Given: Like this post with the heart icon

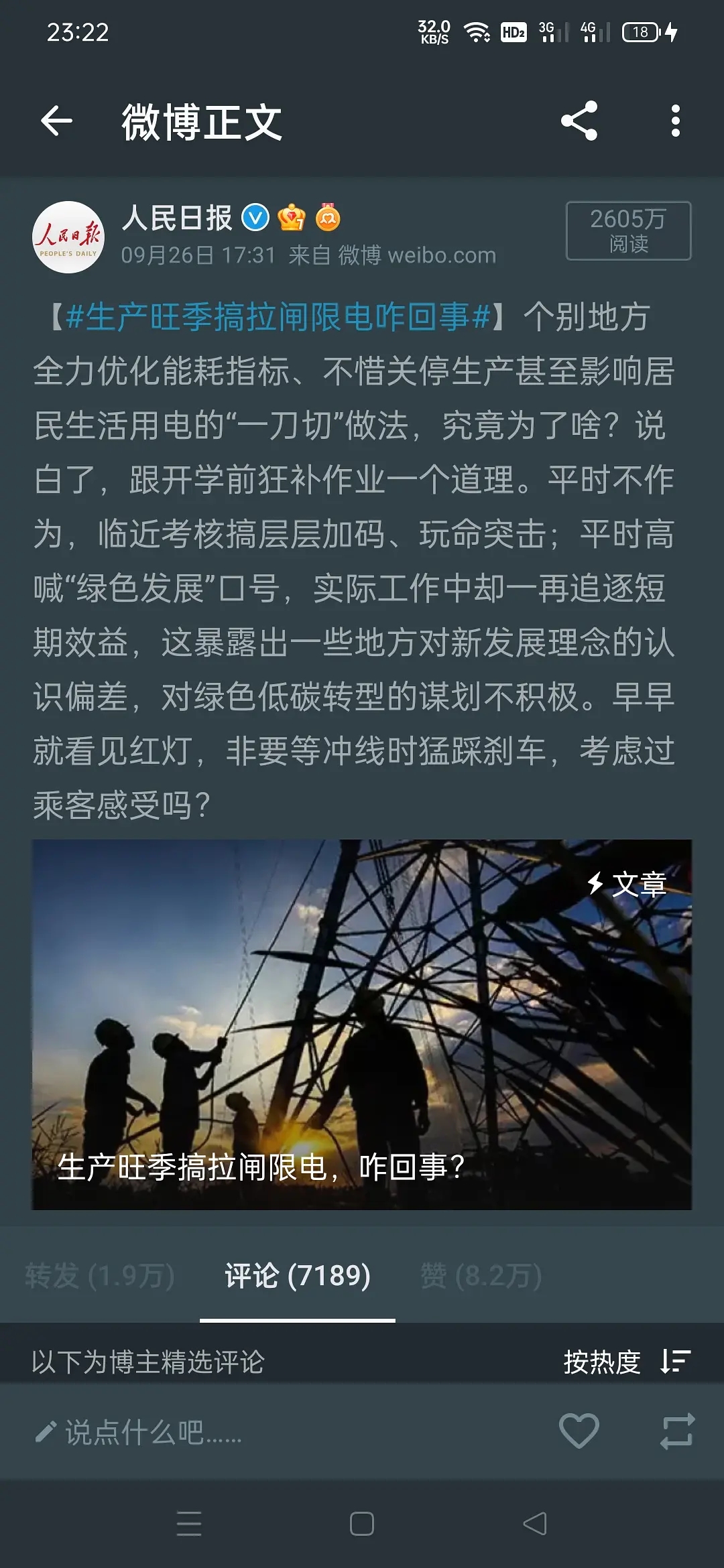Looking at the screenshot, I should coord(579,1431).
